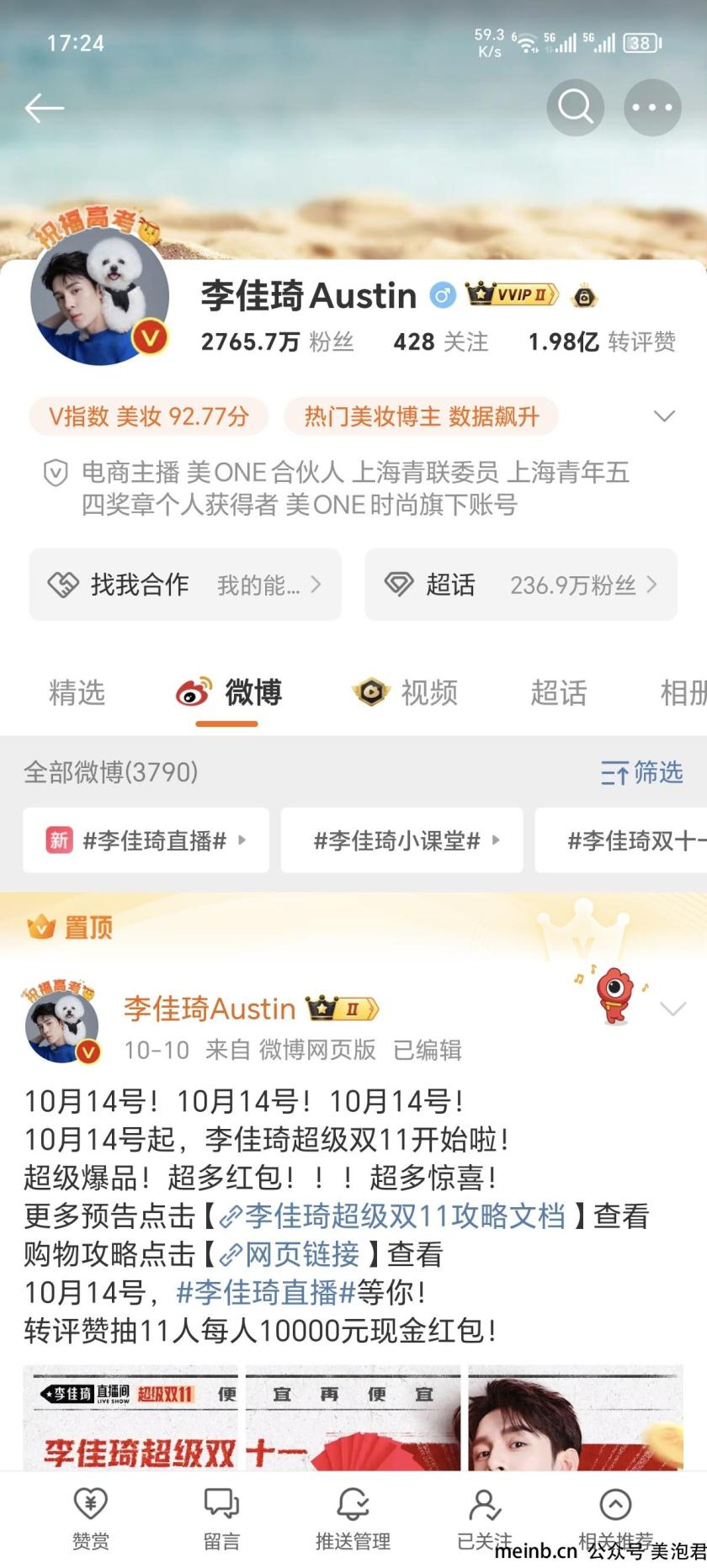
Task: Open 推送管理 in the bottom bar
Action: (x=353, y=1518)
